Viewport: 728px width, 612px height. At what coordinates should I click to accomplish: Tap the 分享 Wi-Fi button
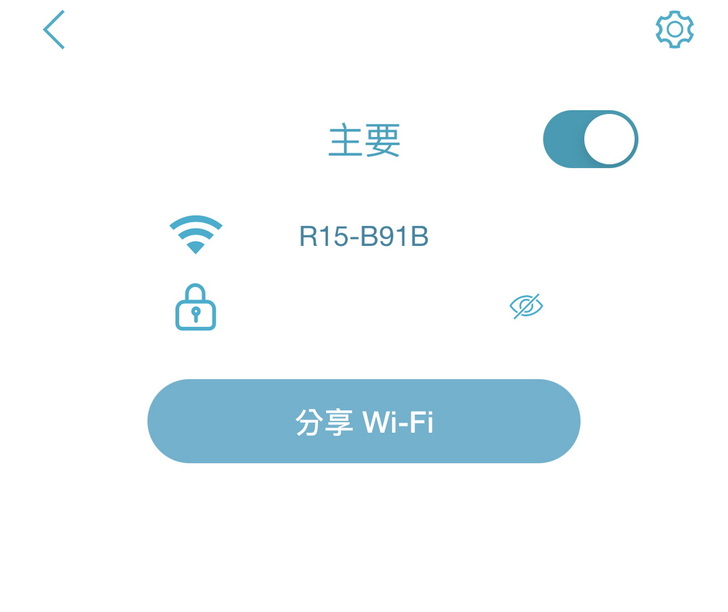(364, 421)
